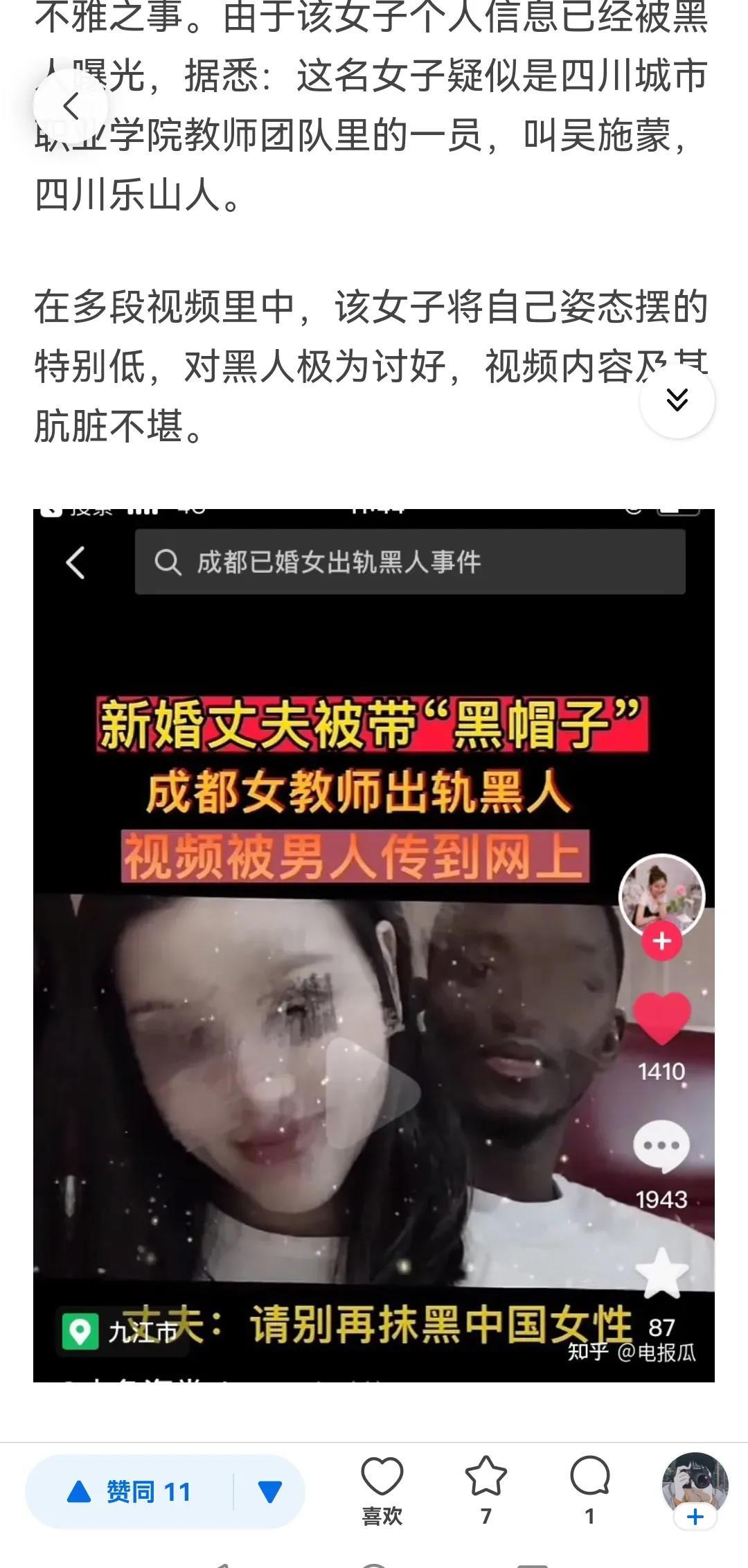The width and height of the screenshot is (748, 1568).
Task: Jump to next answer with double-chevron button
Action: pyautogui.click(x=677, y=400)
